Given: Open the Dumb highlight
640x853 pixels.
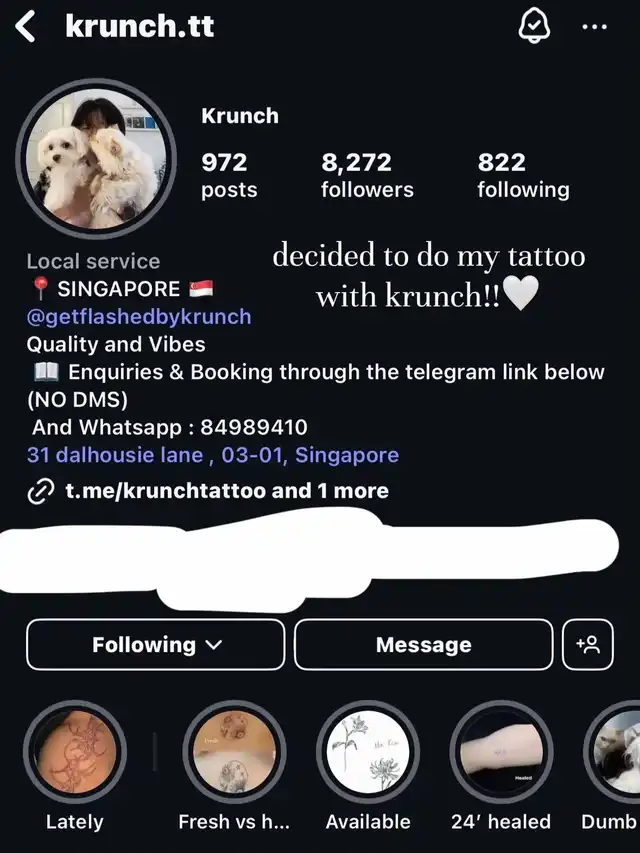Looking at the screenshot, I should point(615,753).
